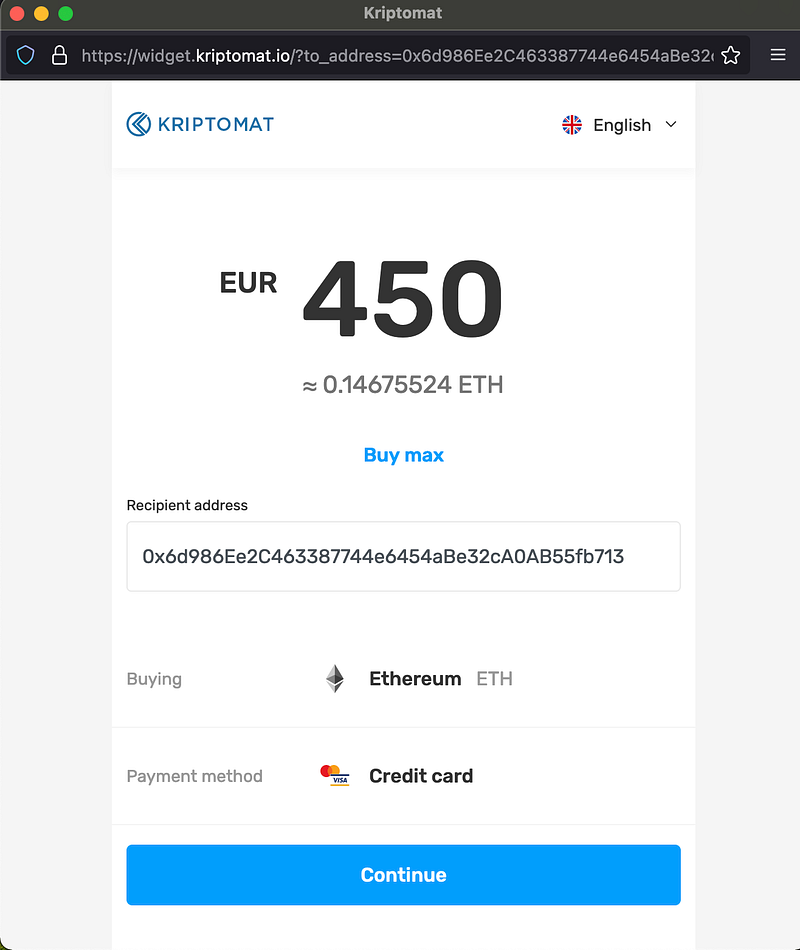Screen dimensions: 800x950
Task: Change the Credit card payment method
Action: pos(420,776)
